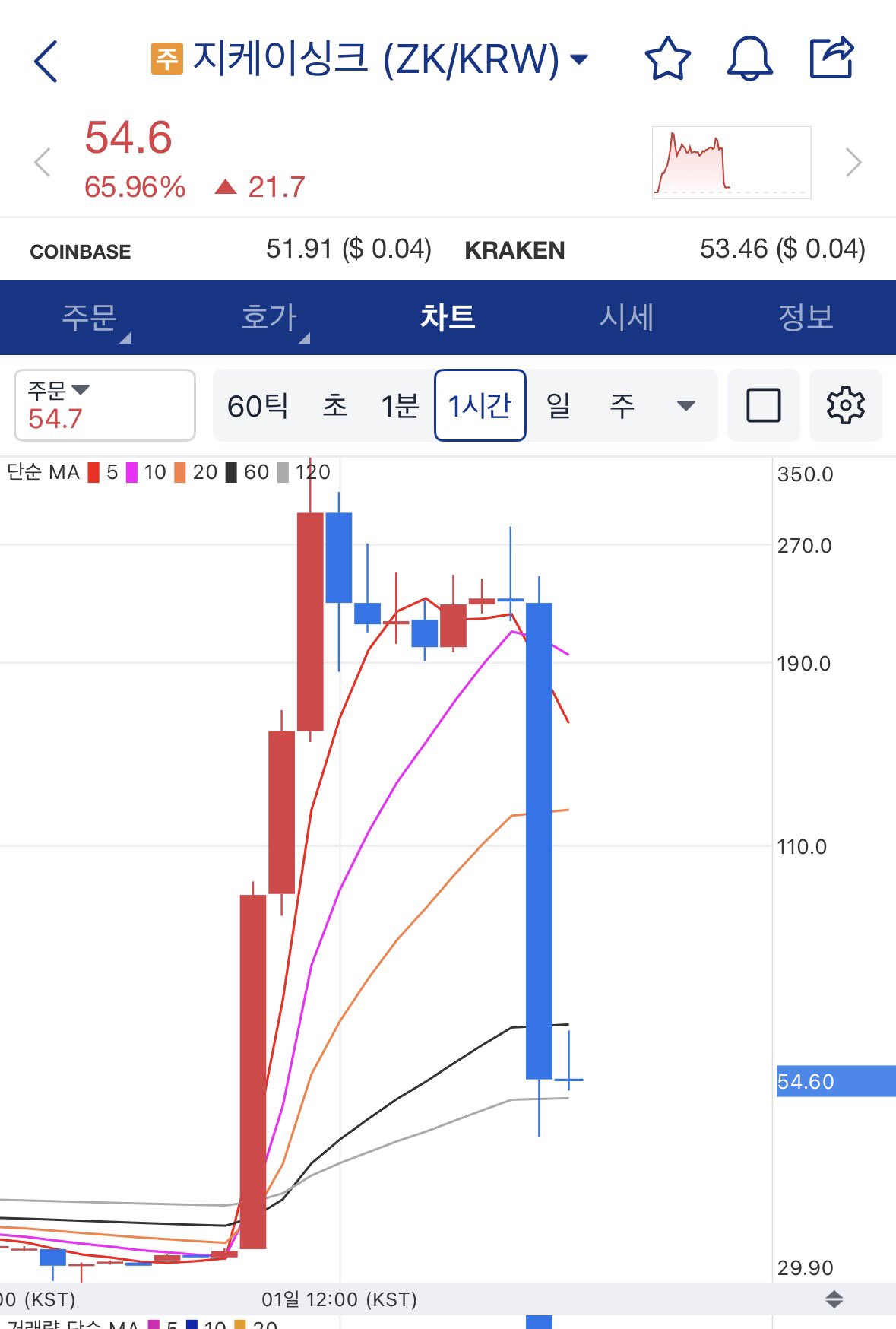Go to the previous coin arrow
Viewport: 896px width, 1329px height.
[x=43, y=162]
